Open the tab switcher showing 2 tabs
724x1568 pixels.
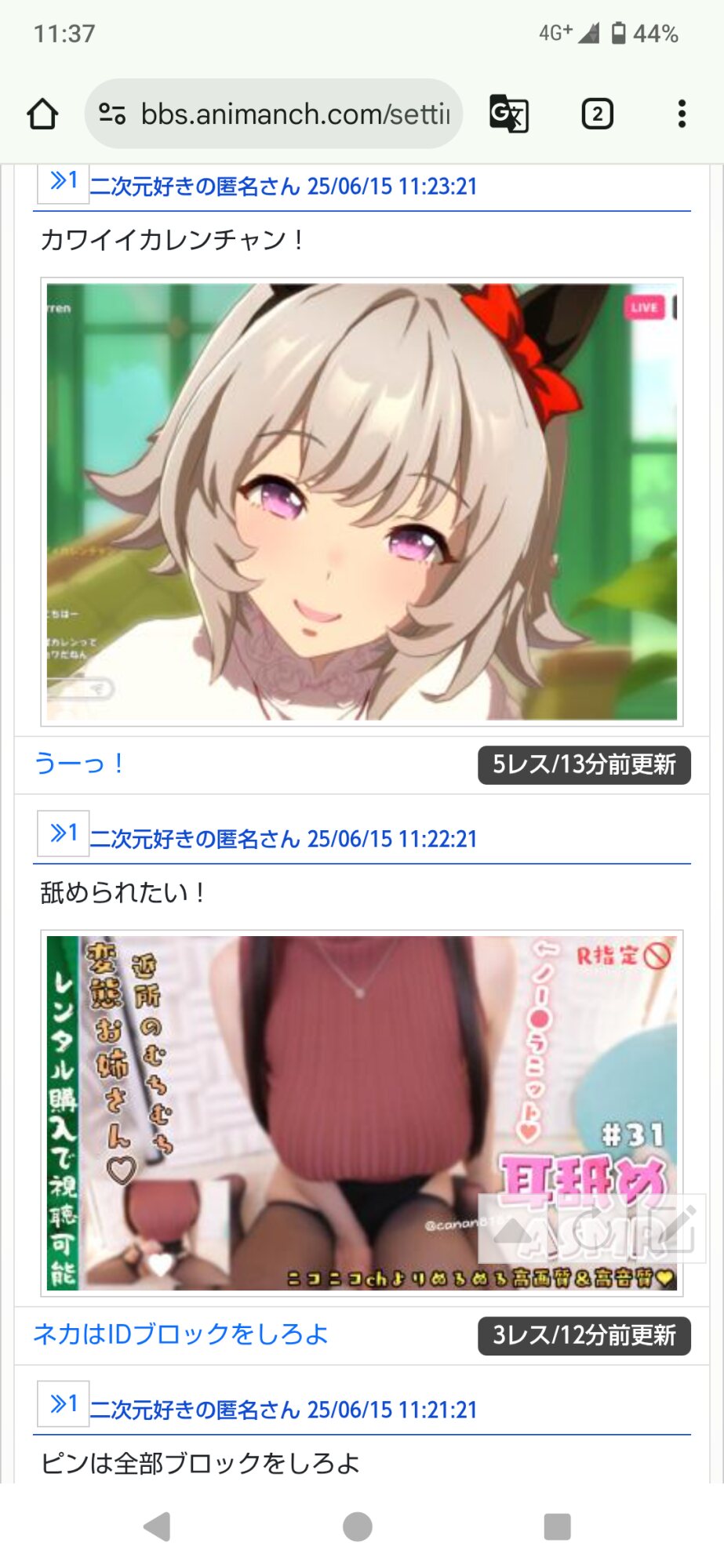coord(597,114)
